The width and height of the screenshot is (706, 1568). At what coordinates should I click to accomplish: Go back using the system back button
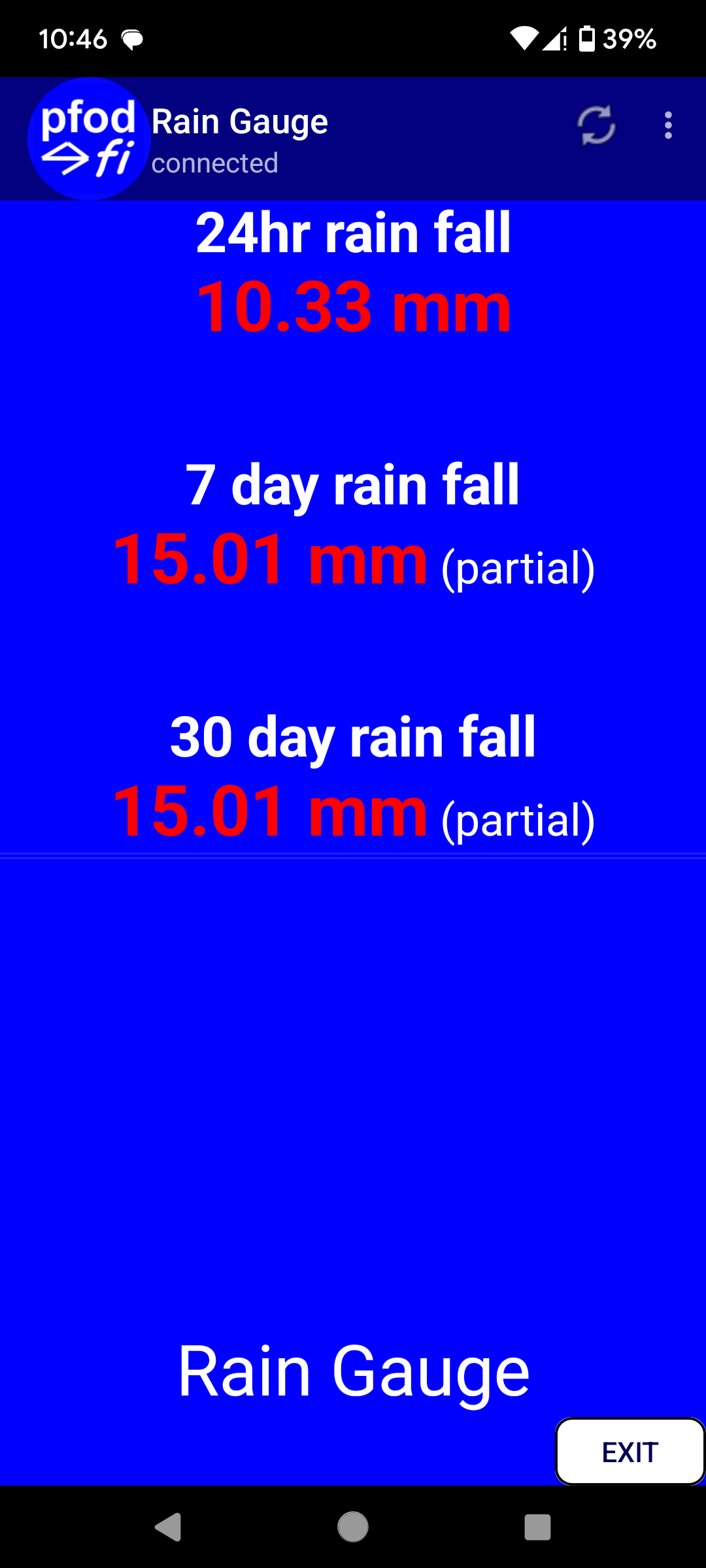[x=168, y=1527]
